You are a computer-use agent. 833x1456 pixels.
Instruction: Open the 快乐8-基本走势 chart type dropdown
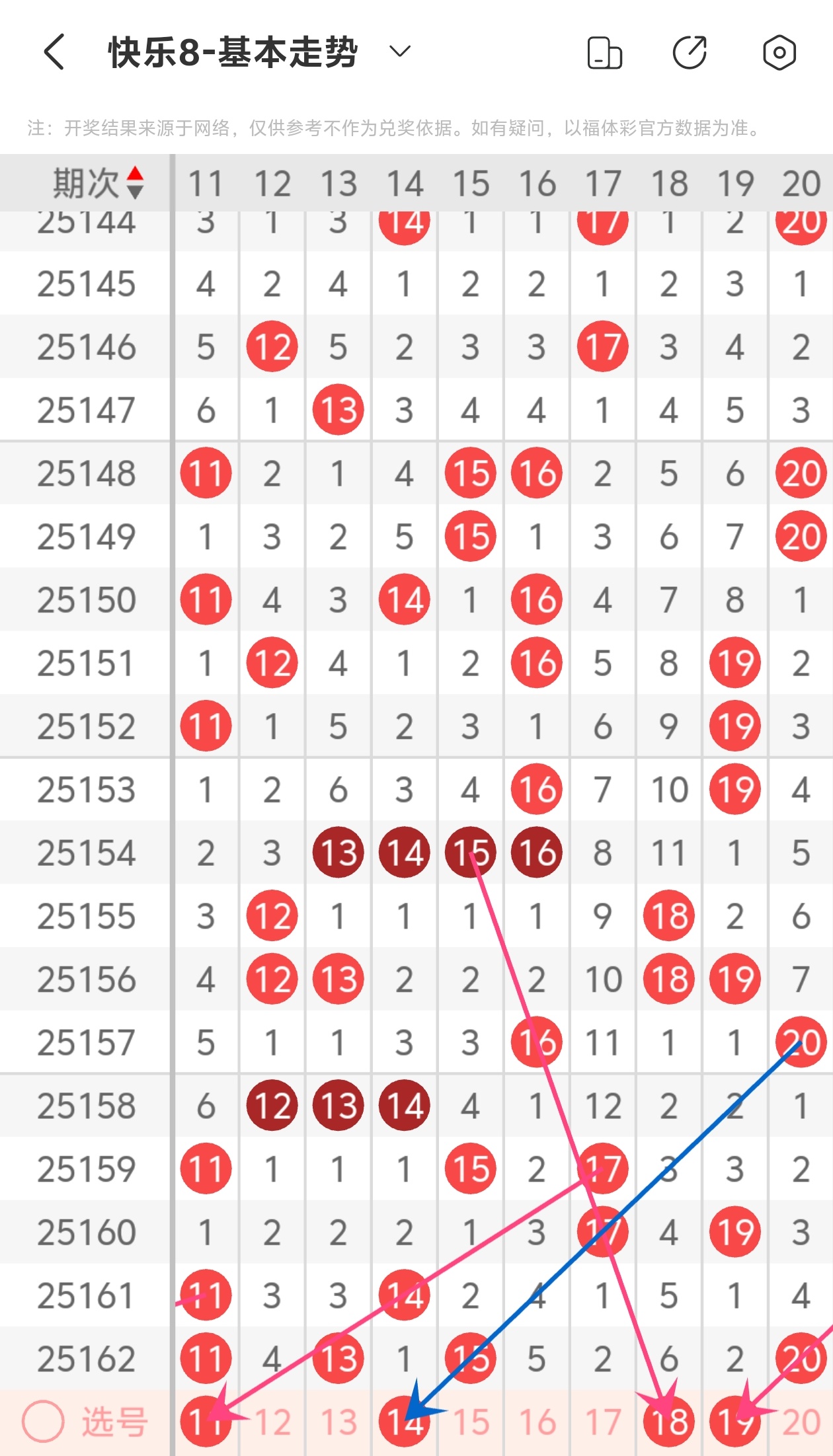(x=400, y=52)
